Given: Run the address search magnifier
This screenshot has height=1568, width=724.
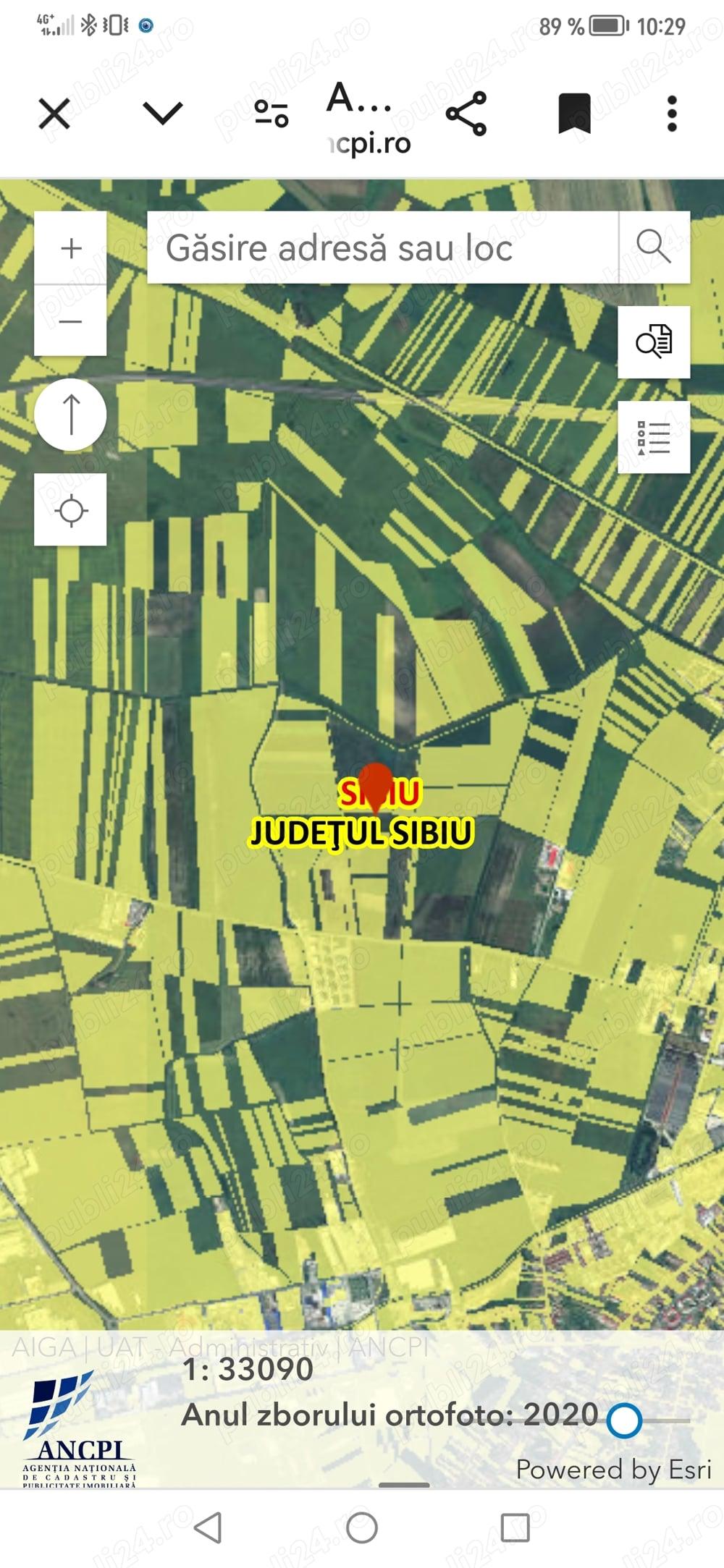Looking at the screenshot, I should coord(654,247).
